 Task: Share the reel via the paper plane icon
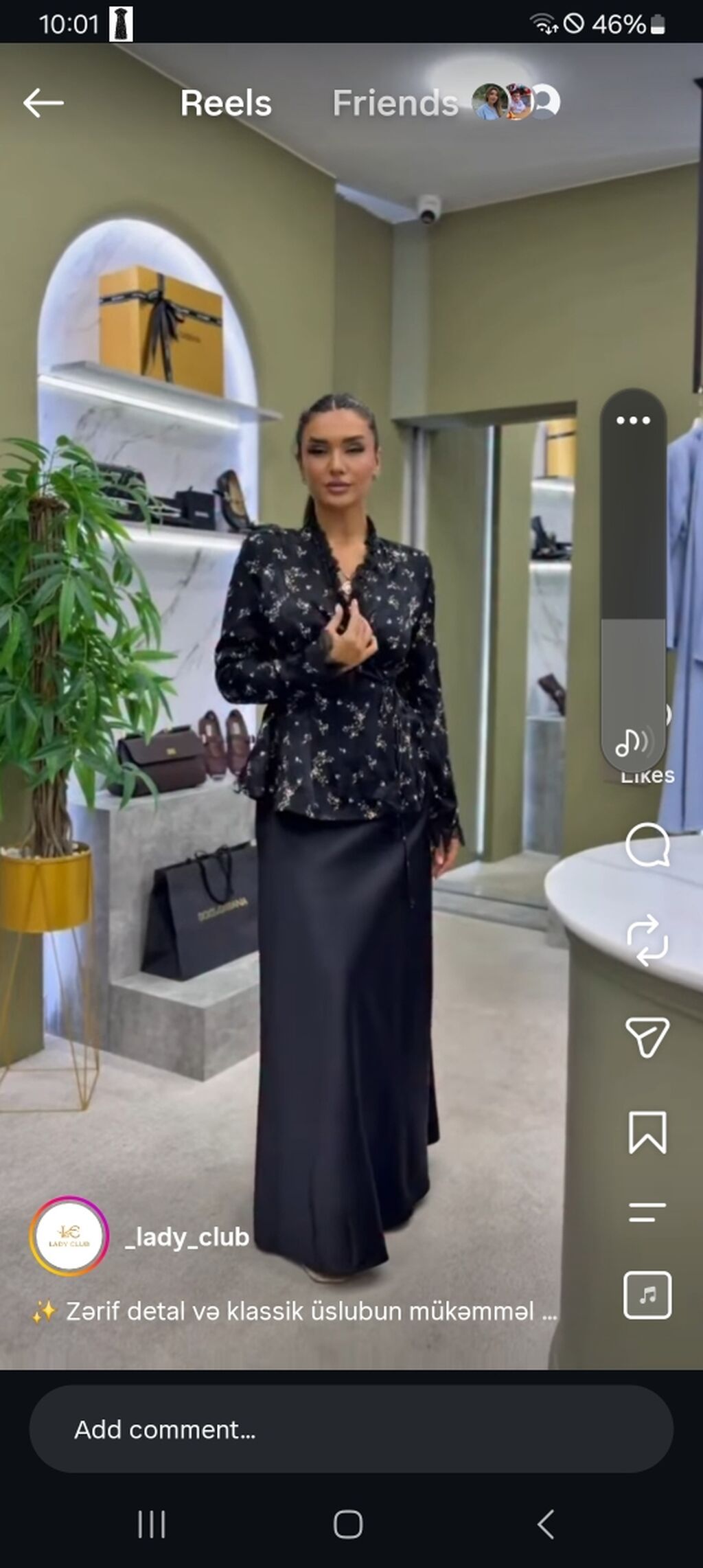pos(647,1036)
